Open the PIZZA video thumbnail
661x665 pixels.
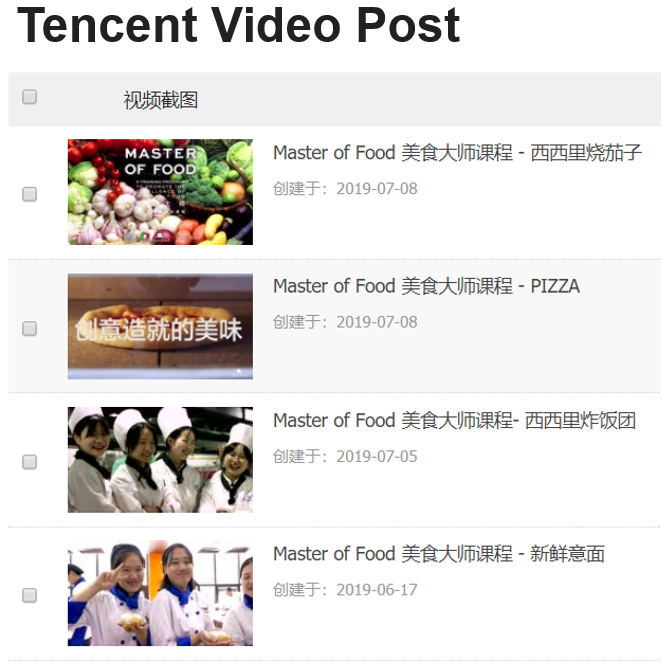click(x=160, y=326)
